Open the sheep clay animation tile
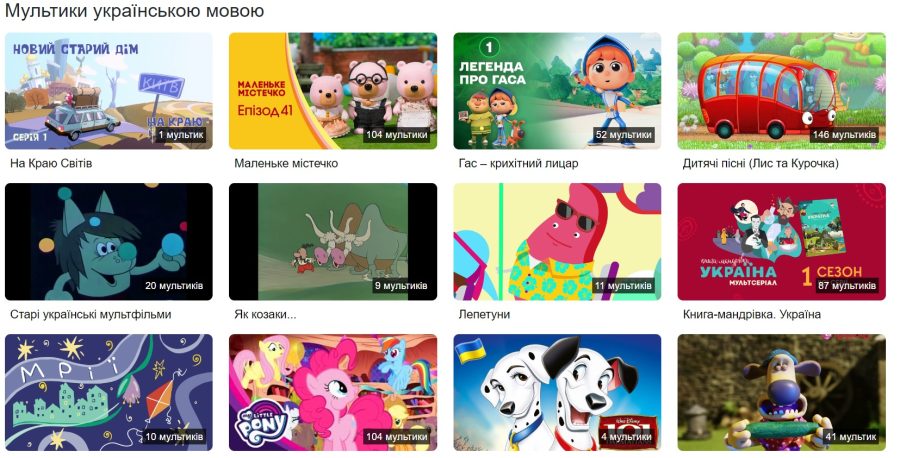The height and width of the screenshot is (458, 900). tap(781, 391)
